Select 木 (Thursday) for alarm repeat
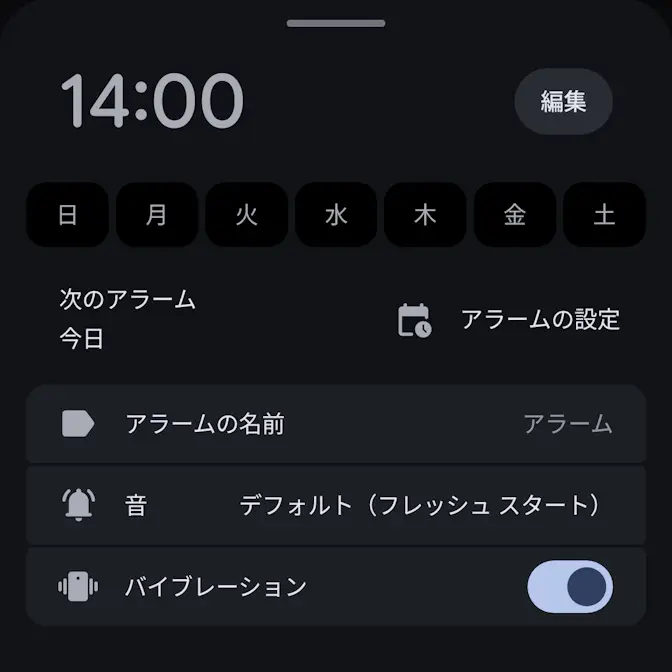This screenshot has height=672, width=672. click(x=425, y=215)
